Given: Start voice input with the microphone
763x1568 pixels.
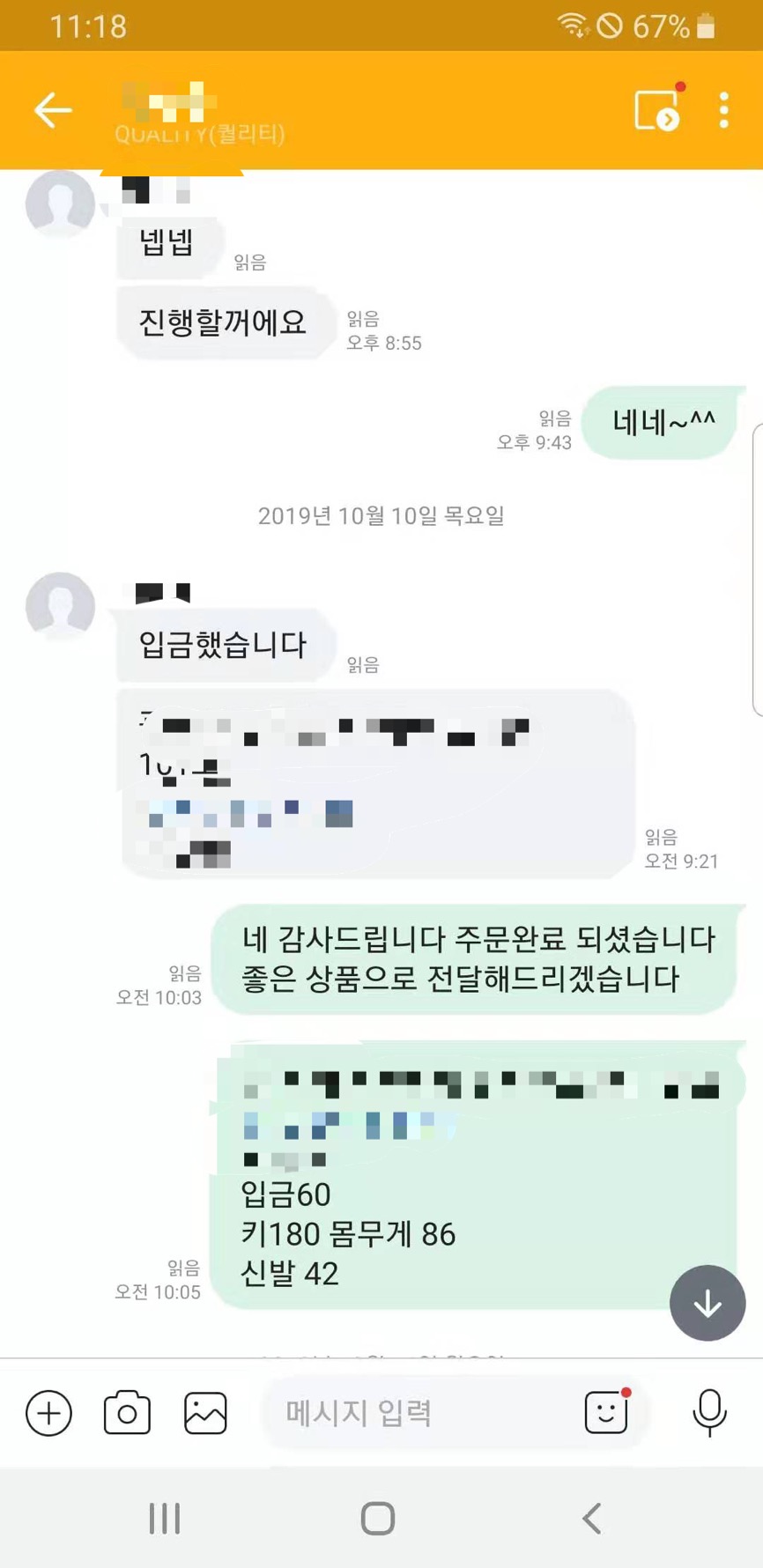Looking at the screenshot, I should 709,1413.
